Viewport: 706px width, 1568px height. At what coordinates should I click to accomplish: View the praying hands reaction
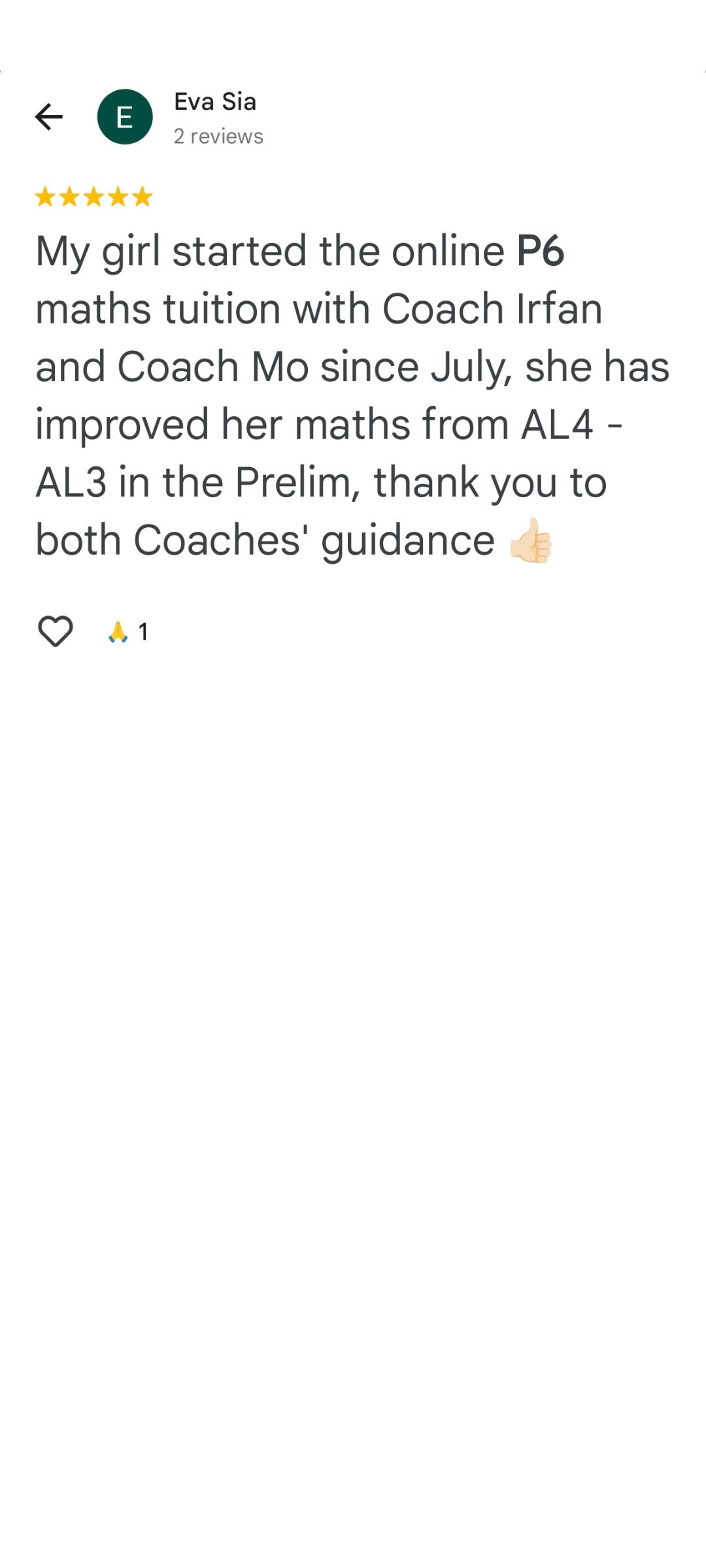point(127,632)
